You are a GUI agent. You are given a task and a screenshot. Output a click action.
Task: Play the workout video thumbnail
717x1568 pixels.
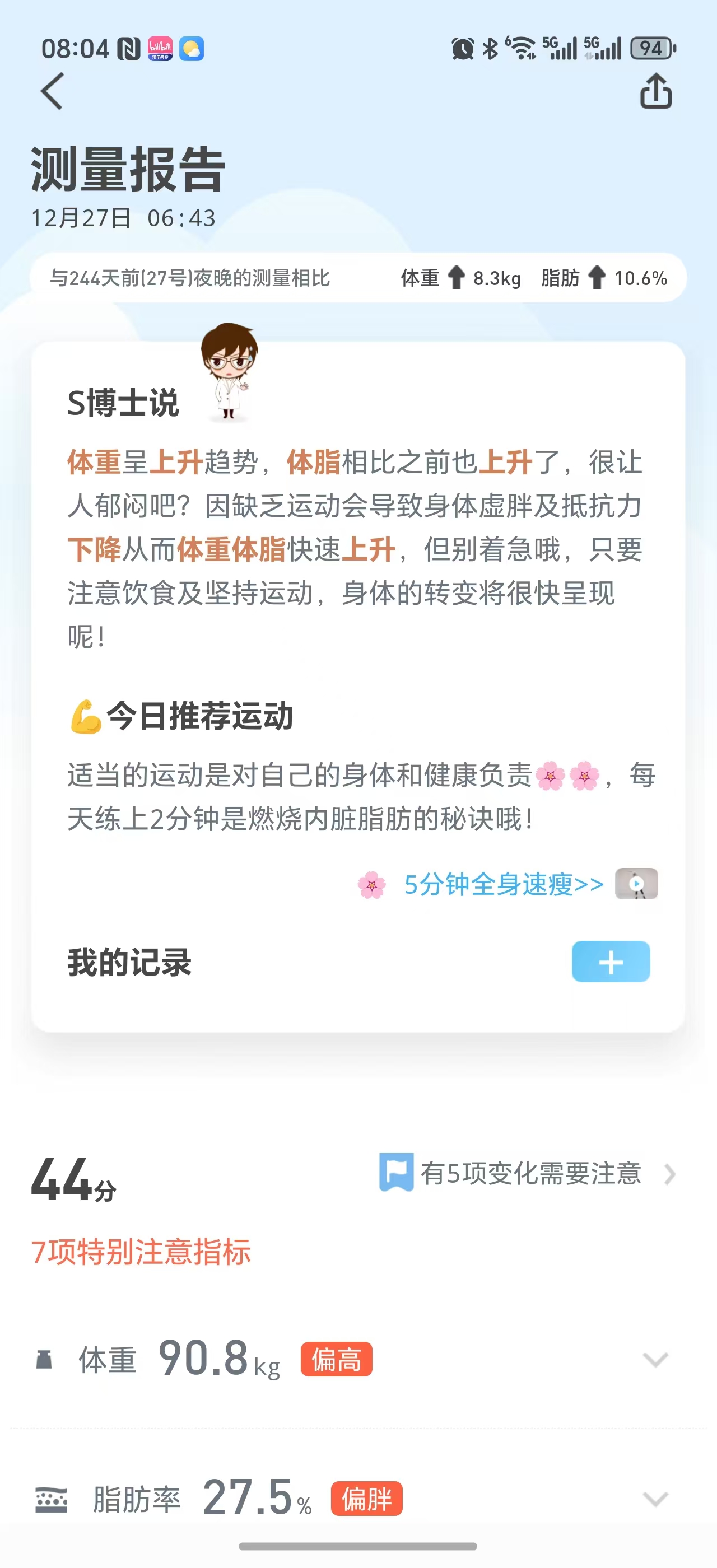[636, 884]
